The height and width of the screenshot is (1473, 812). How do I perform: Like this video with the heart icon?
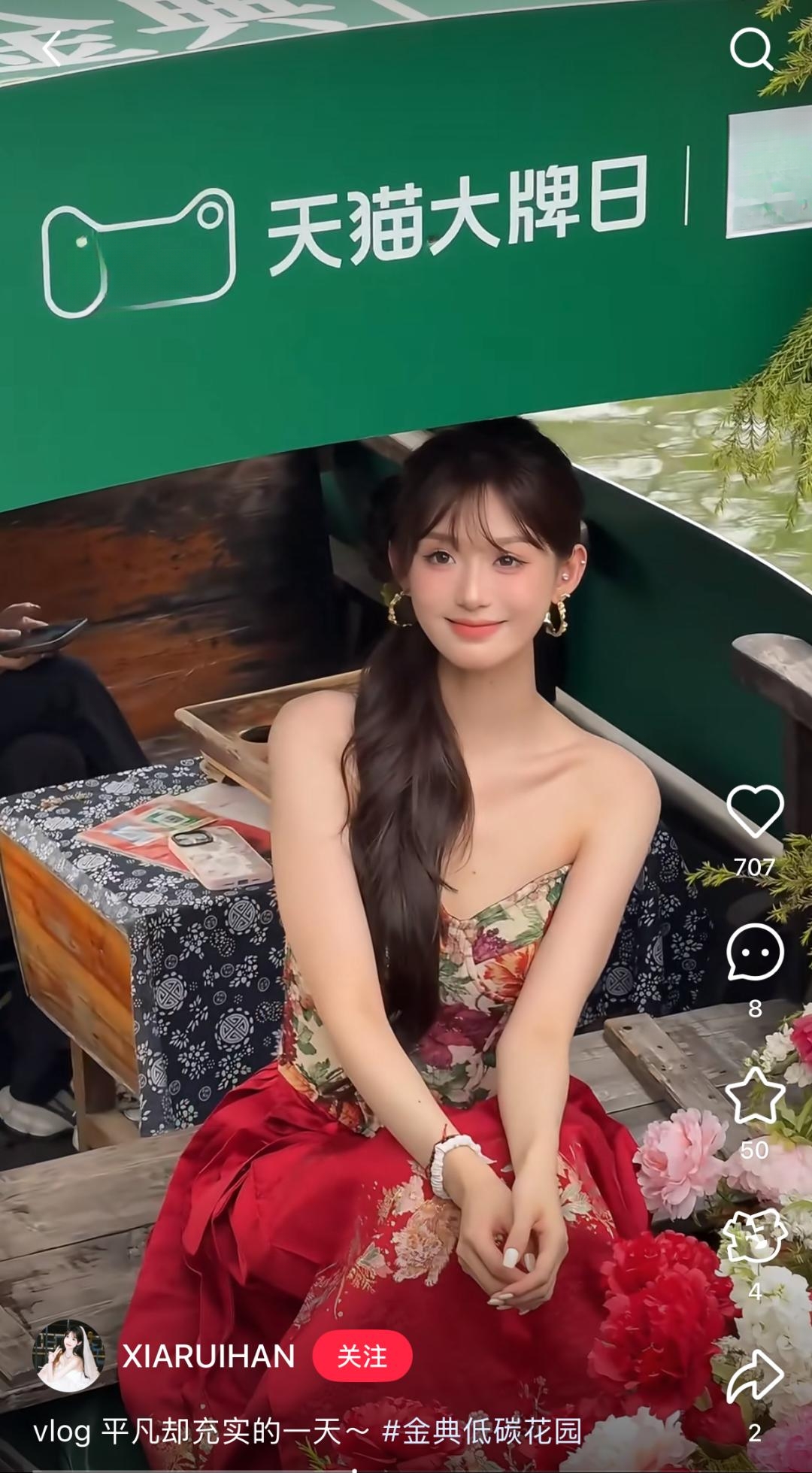point(755,811)
